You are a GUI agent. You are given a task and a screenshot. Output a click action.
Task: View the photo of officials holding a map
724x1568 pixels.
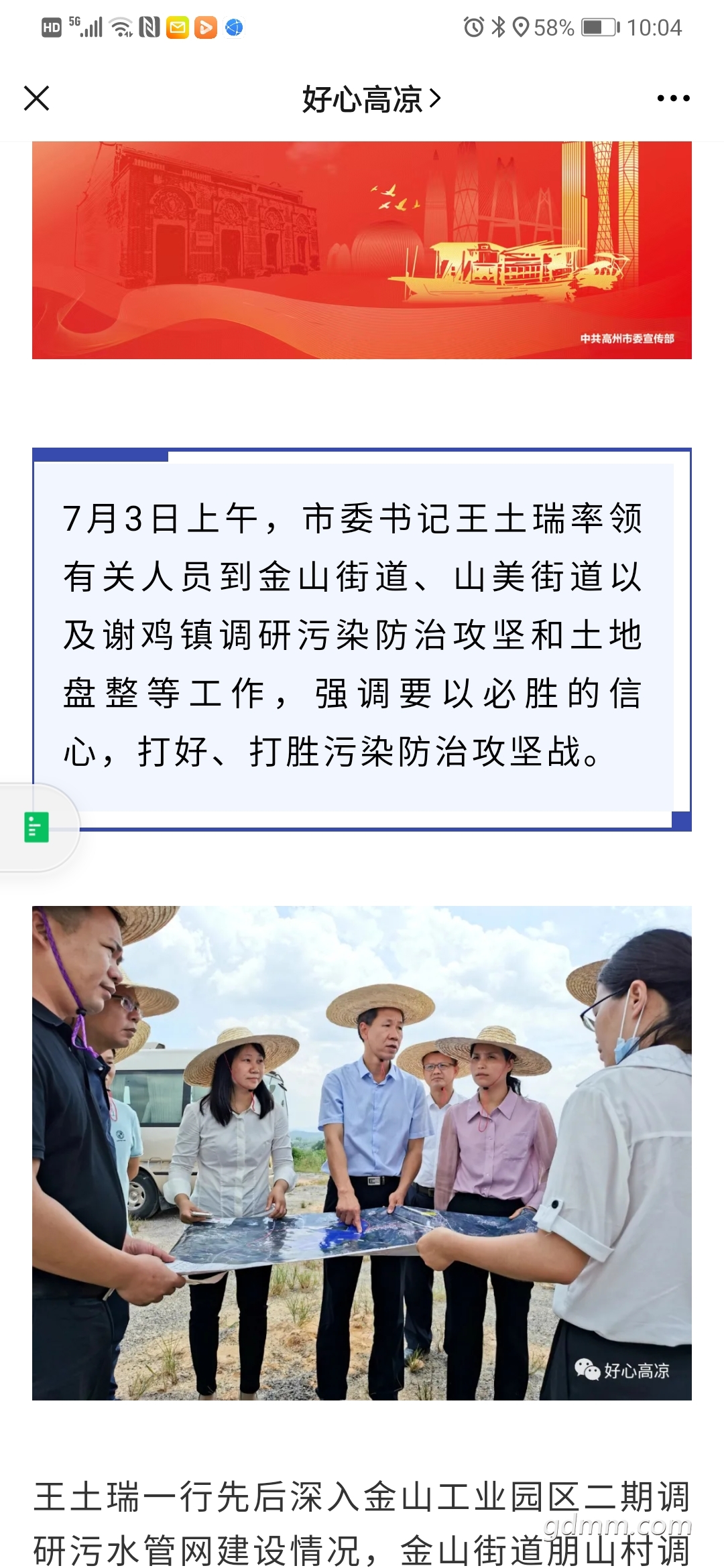click(362, 1153)
